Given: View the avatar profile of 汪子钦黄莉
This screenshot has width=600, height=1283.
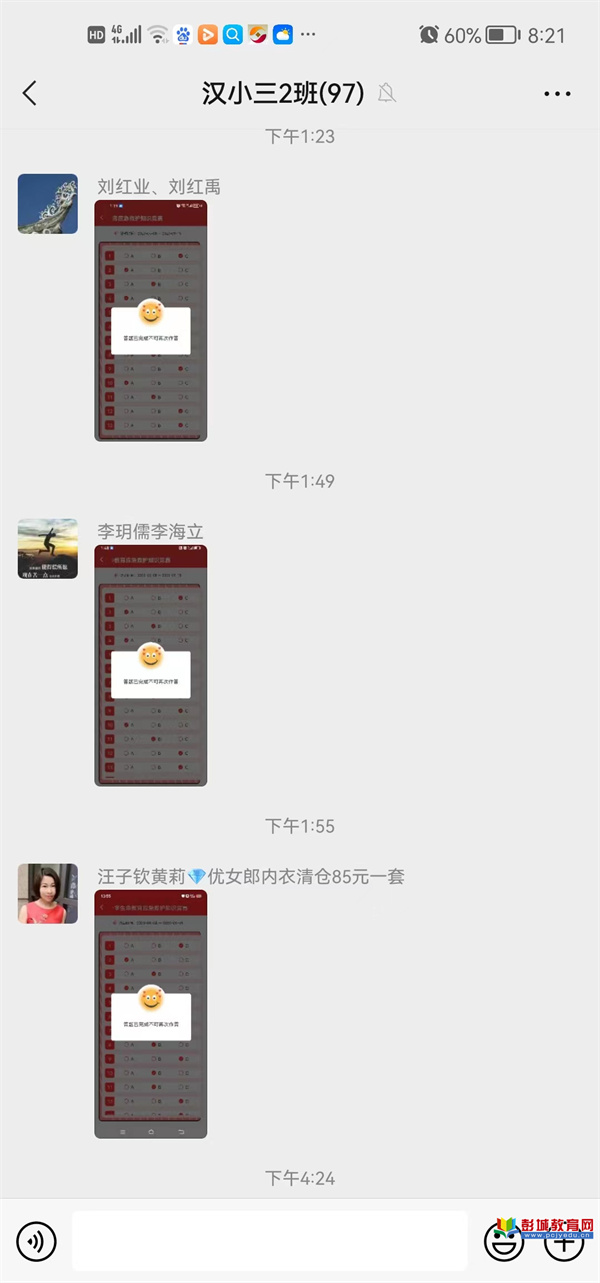Looking at the screenshot, I should (48, 893).
